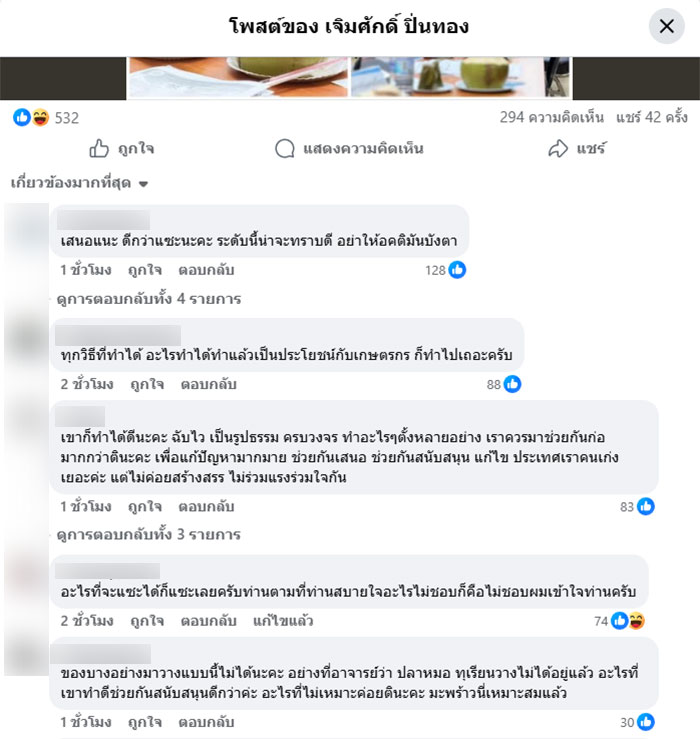Open the เกี่ยวข้องมากที่สุด comment sort dropdown
The height and width of the screenshot is (739, 700).
point(80,184)
